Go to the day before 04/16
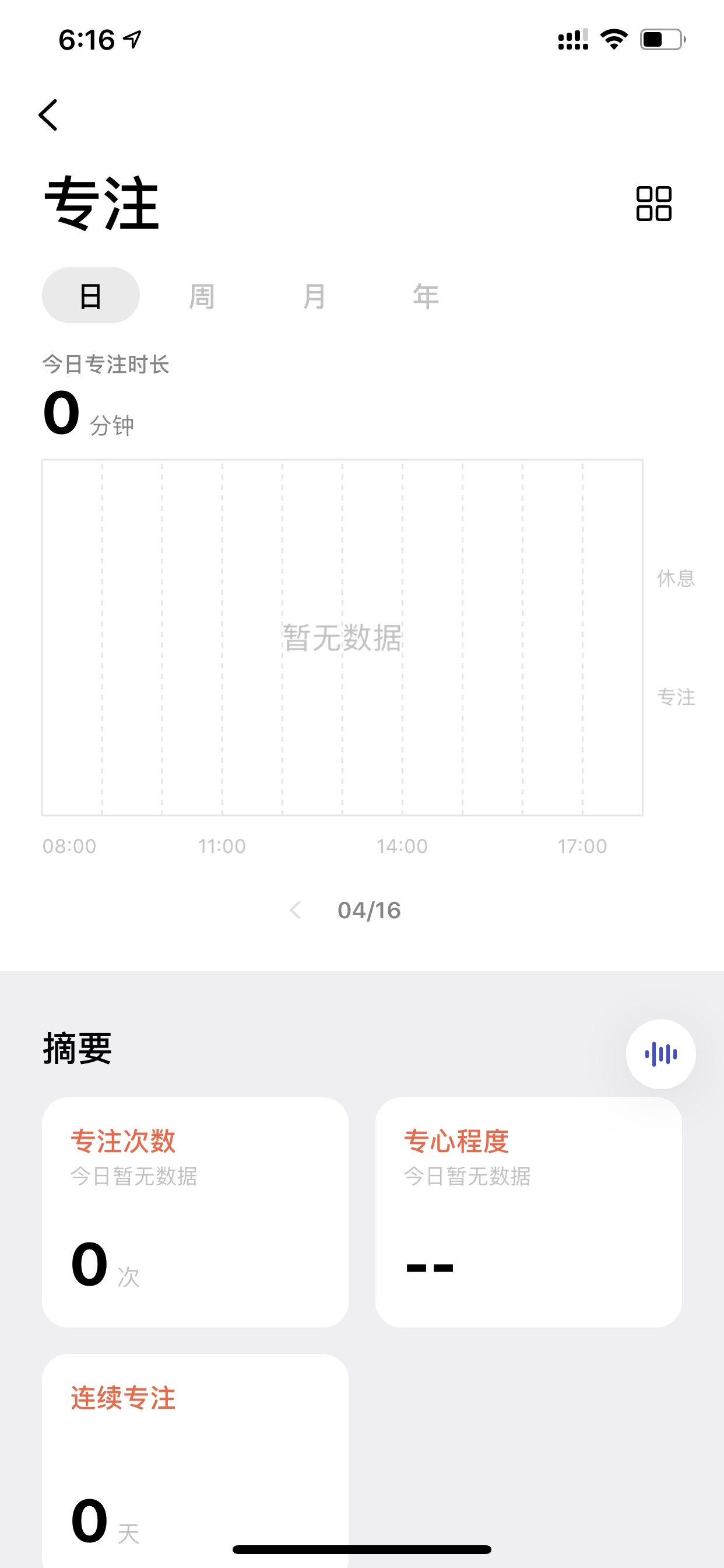 (295, 910)
